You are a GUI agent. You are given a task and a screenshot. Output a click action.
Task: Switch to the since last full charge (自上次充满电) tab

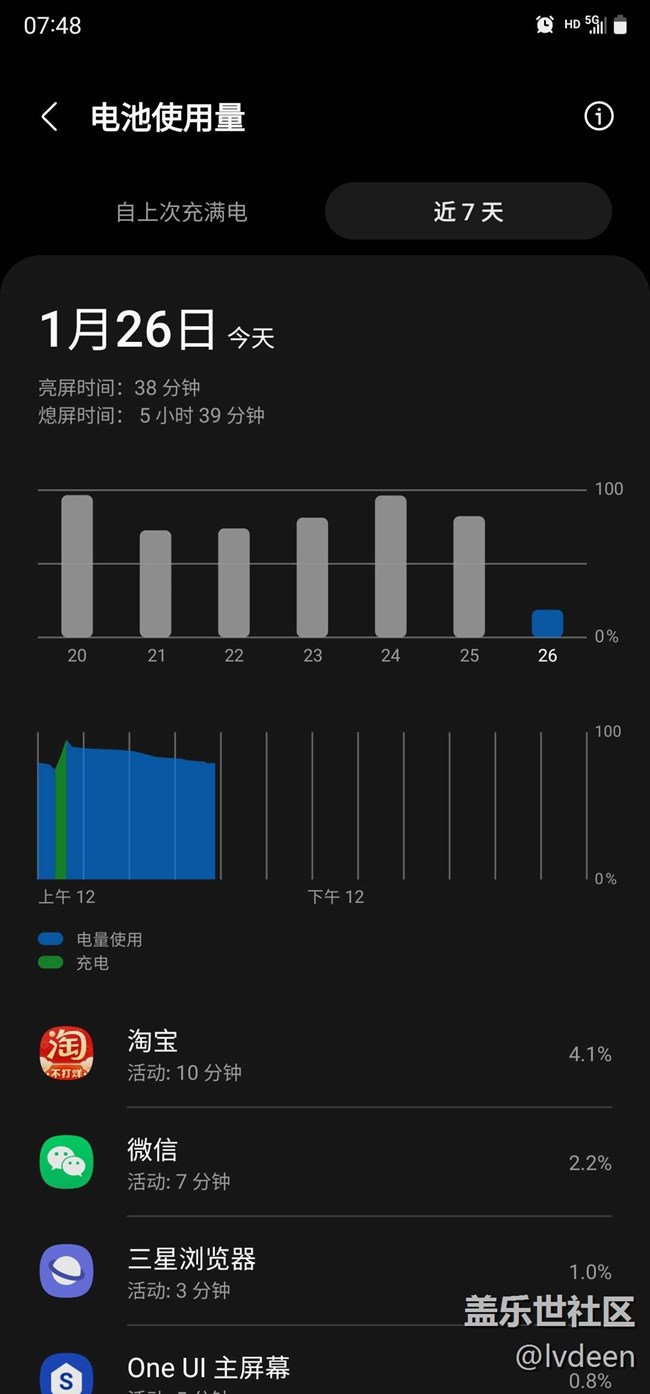181,212
